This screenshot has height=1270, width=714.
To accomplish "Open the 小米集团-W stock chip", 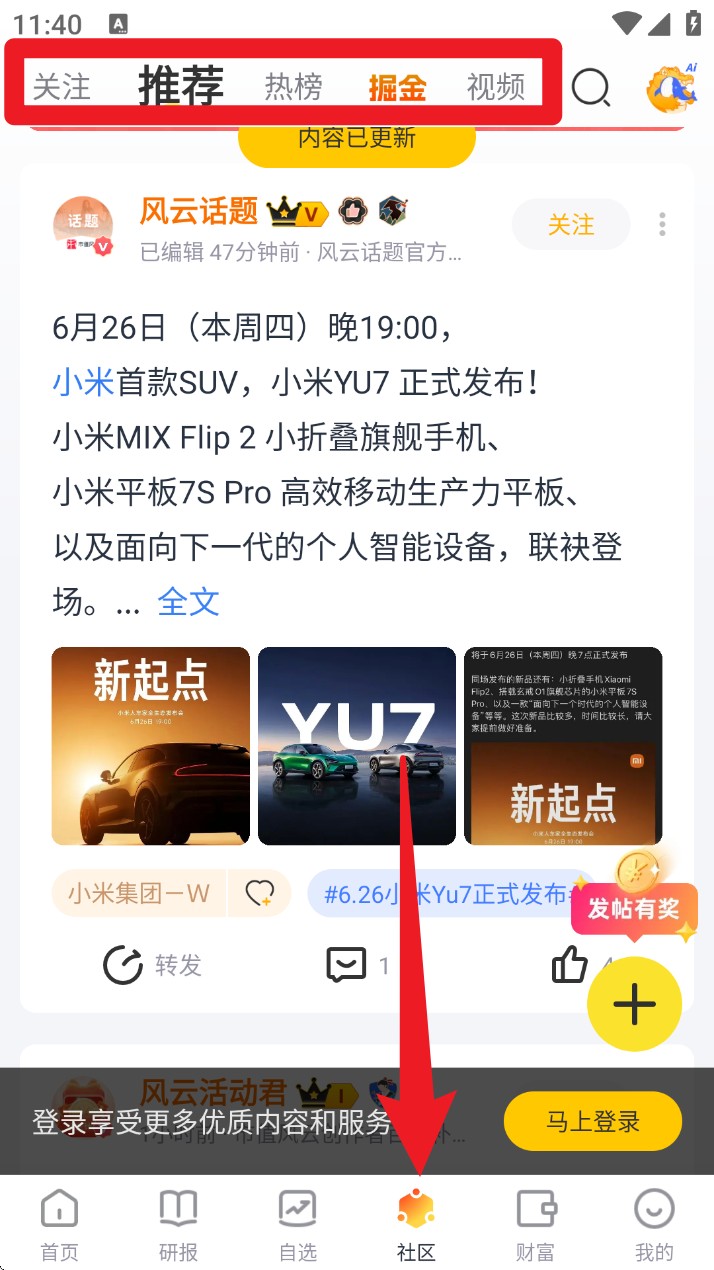I will (139, 893).
